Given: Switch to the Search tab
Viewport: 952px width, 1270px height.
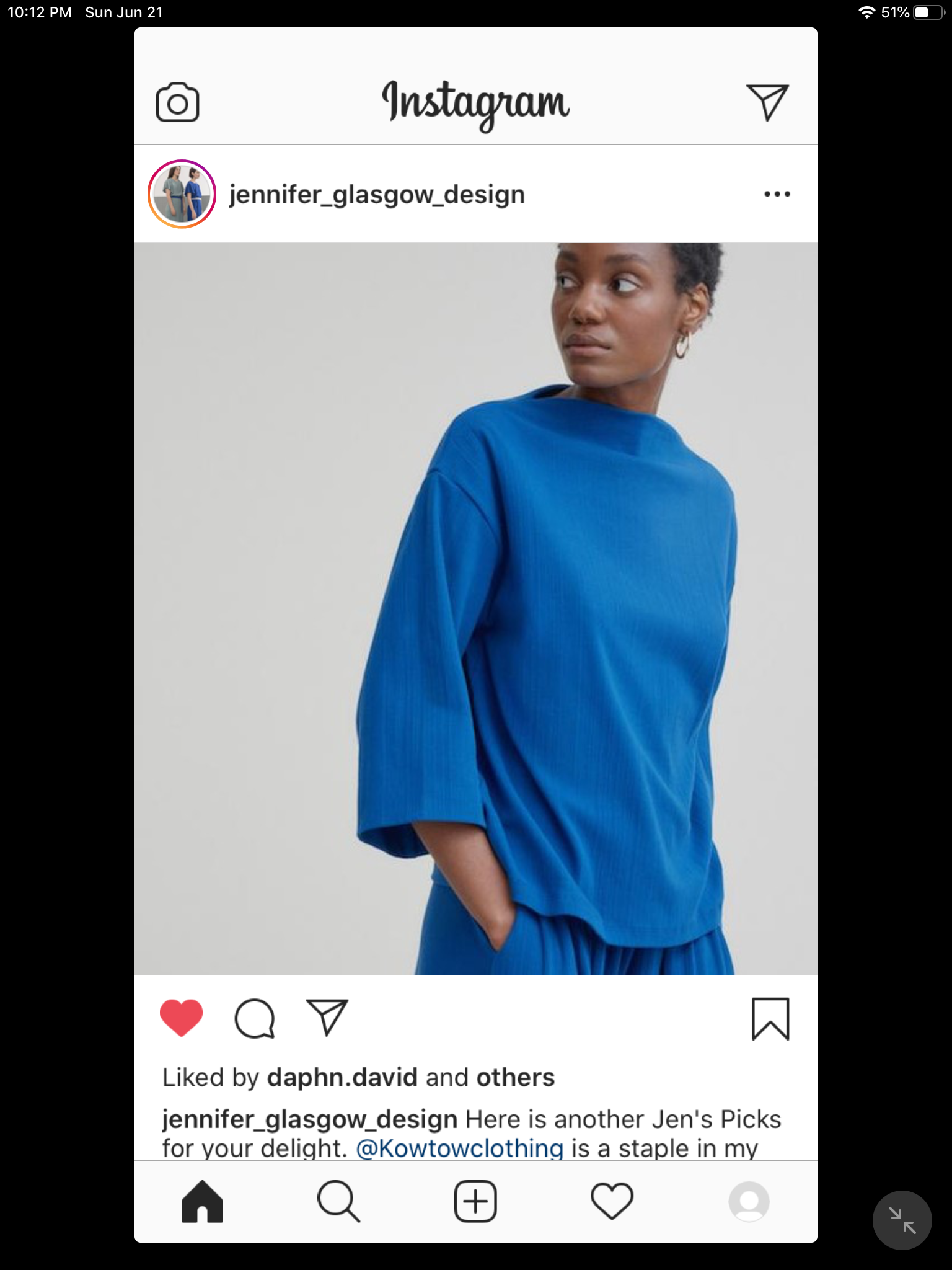Looking at the screenshot, I should coord(338,1201).
